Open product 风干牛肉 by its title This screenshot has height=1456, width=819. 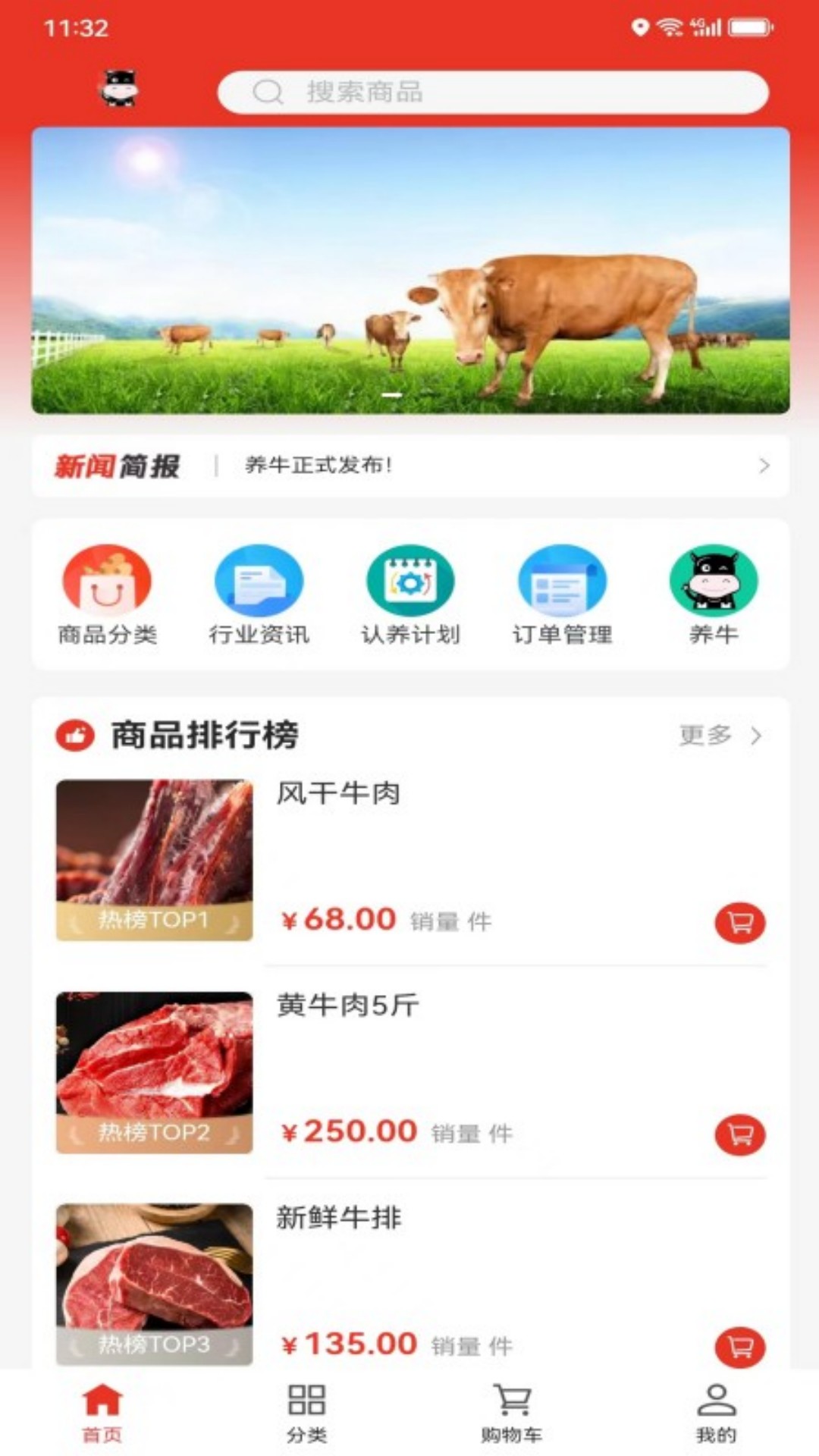click(339, 793)
